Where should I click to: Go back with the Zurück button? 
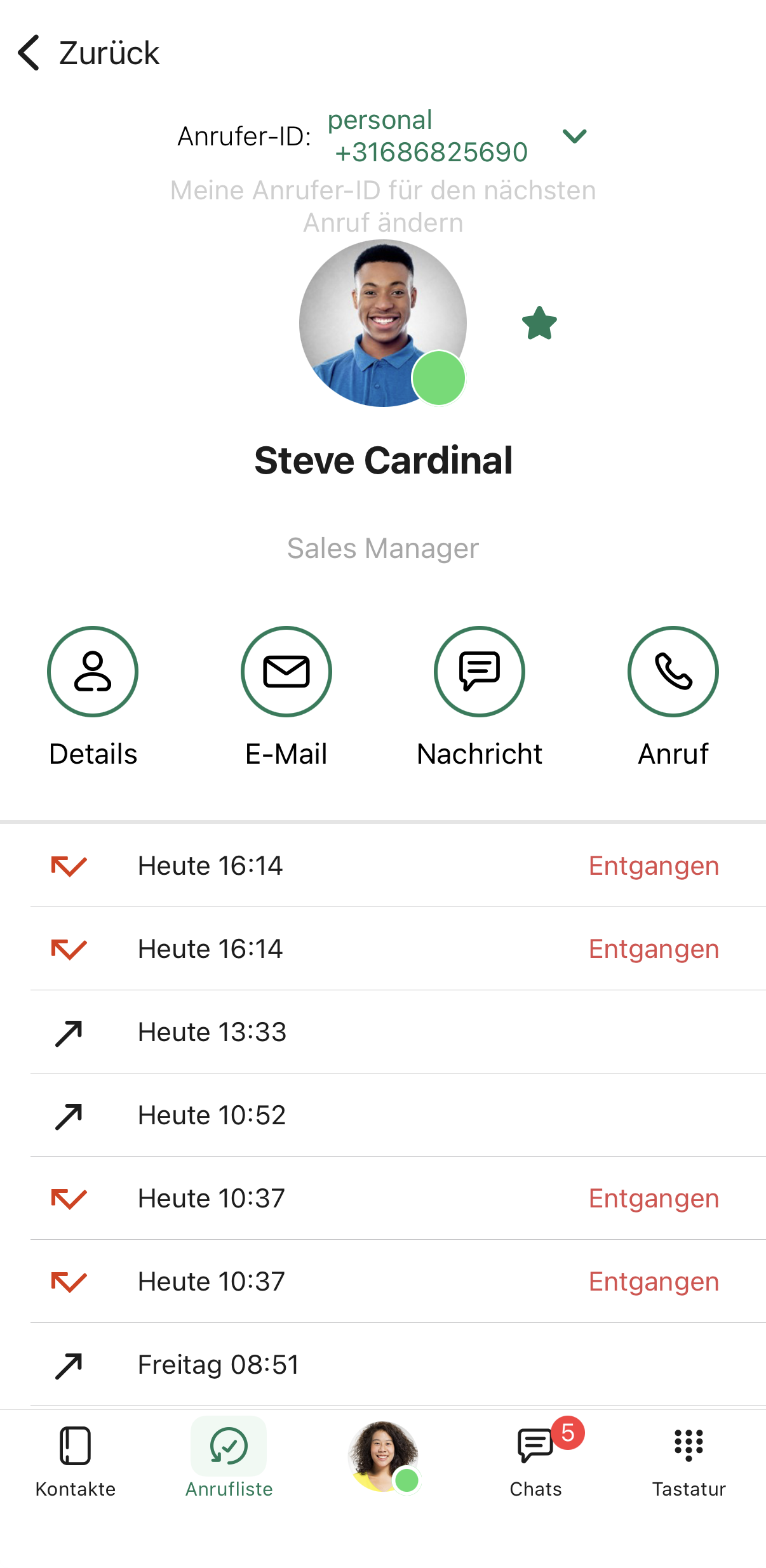pos(89,53)
